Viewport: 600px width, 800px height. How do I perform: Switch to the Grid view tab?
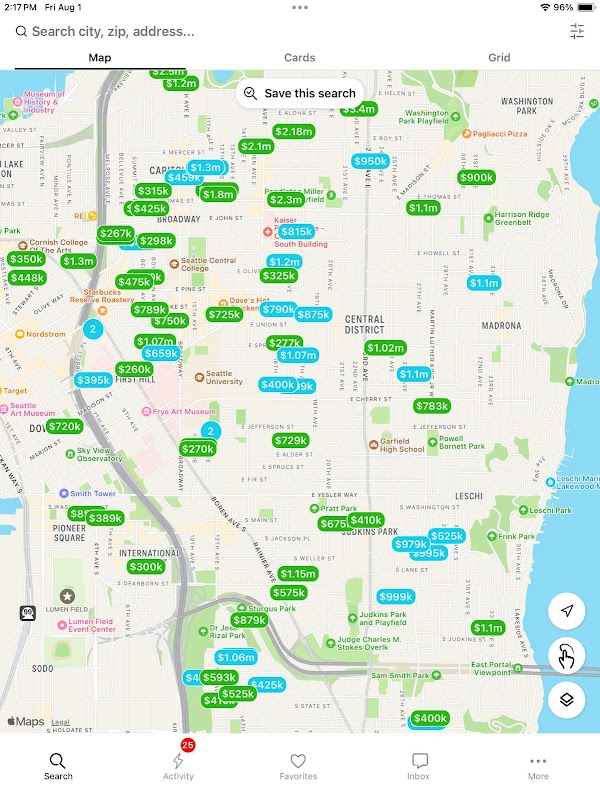coord(499,58)
